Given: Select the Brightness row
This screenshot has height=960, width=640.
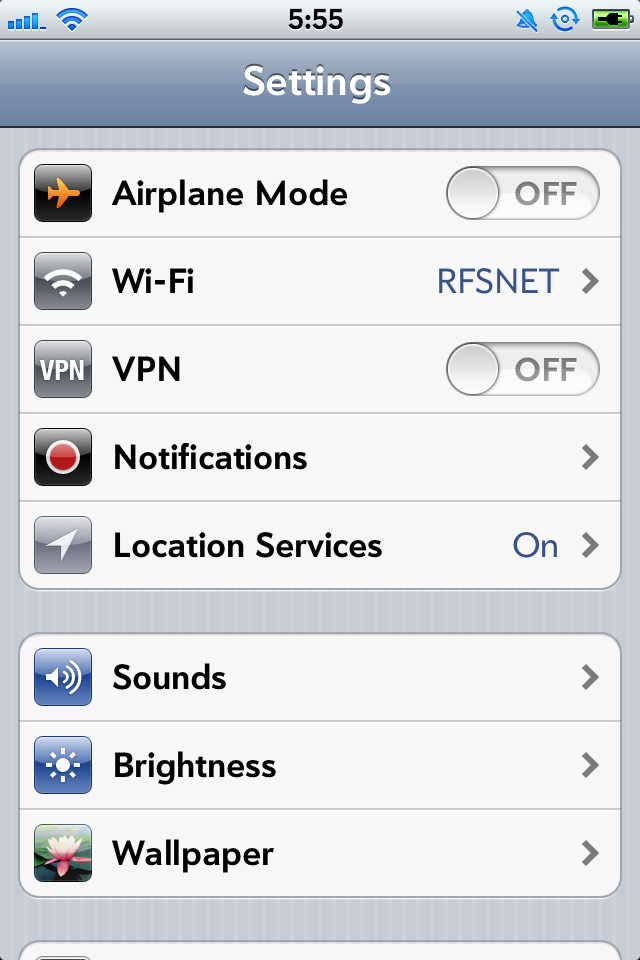Looking at the screenshot, I should click(x=320, y=765).
